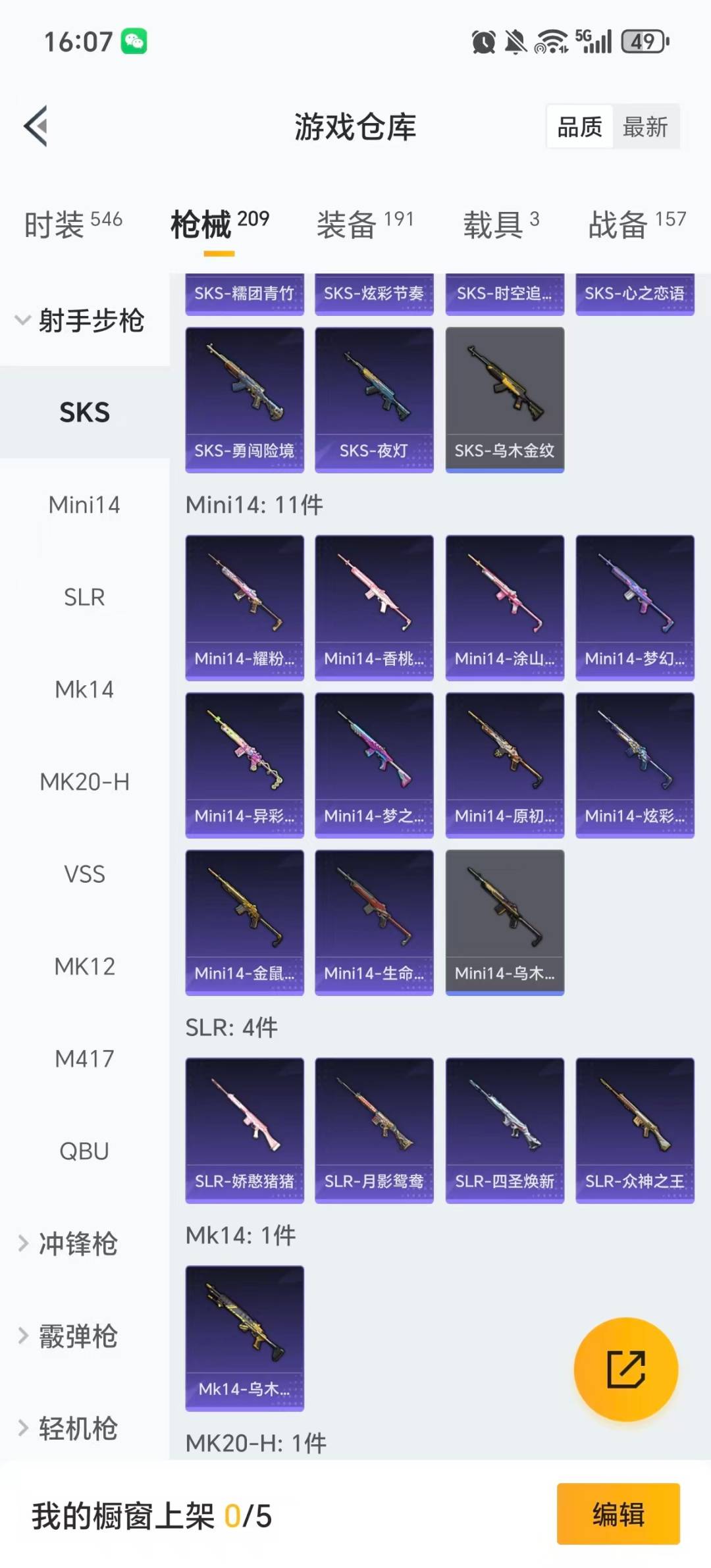
Task: Tap the yellow share floating button
Action: pos(625,1369)
